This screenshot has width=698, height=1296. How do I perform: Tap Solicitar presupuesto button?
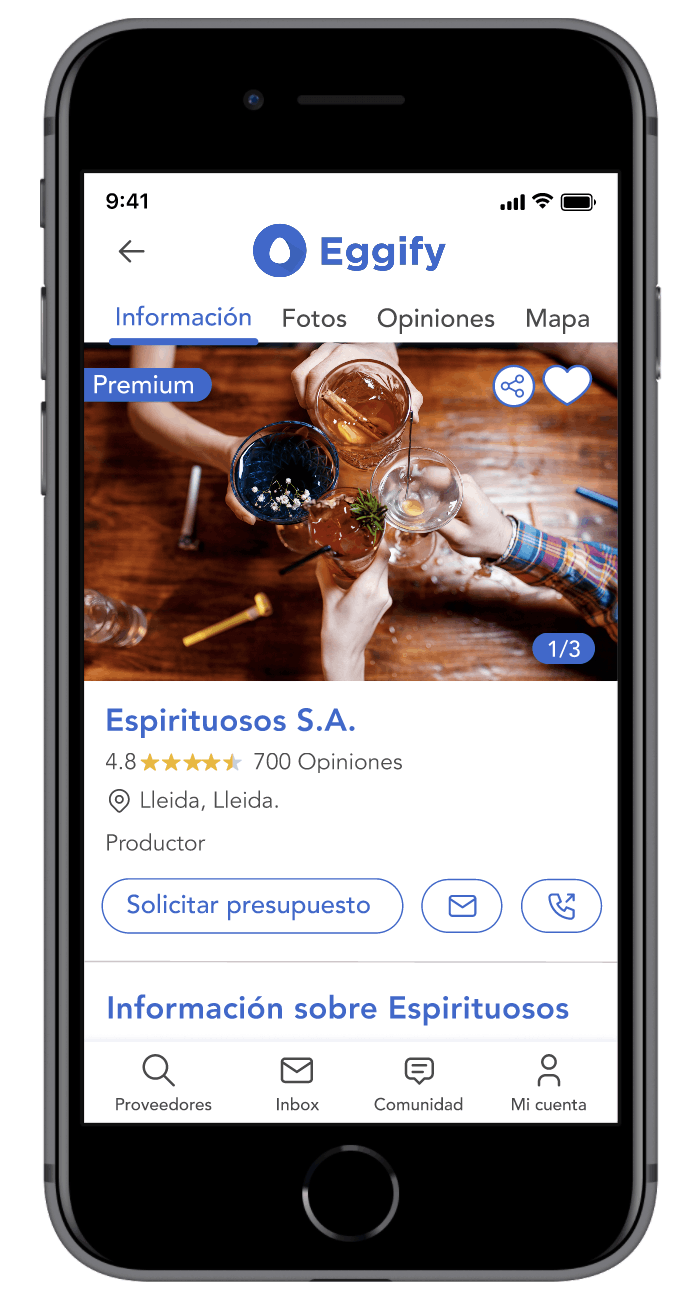pos(252,906)
